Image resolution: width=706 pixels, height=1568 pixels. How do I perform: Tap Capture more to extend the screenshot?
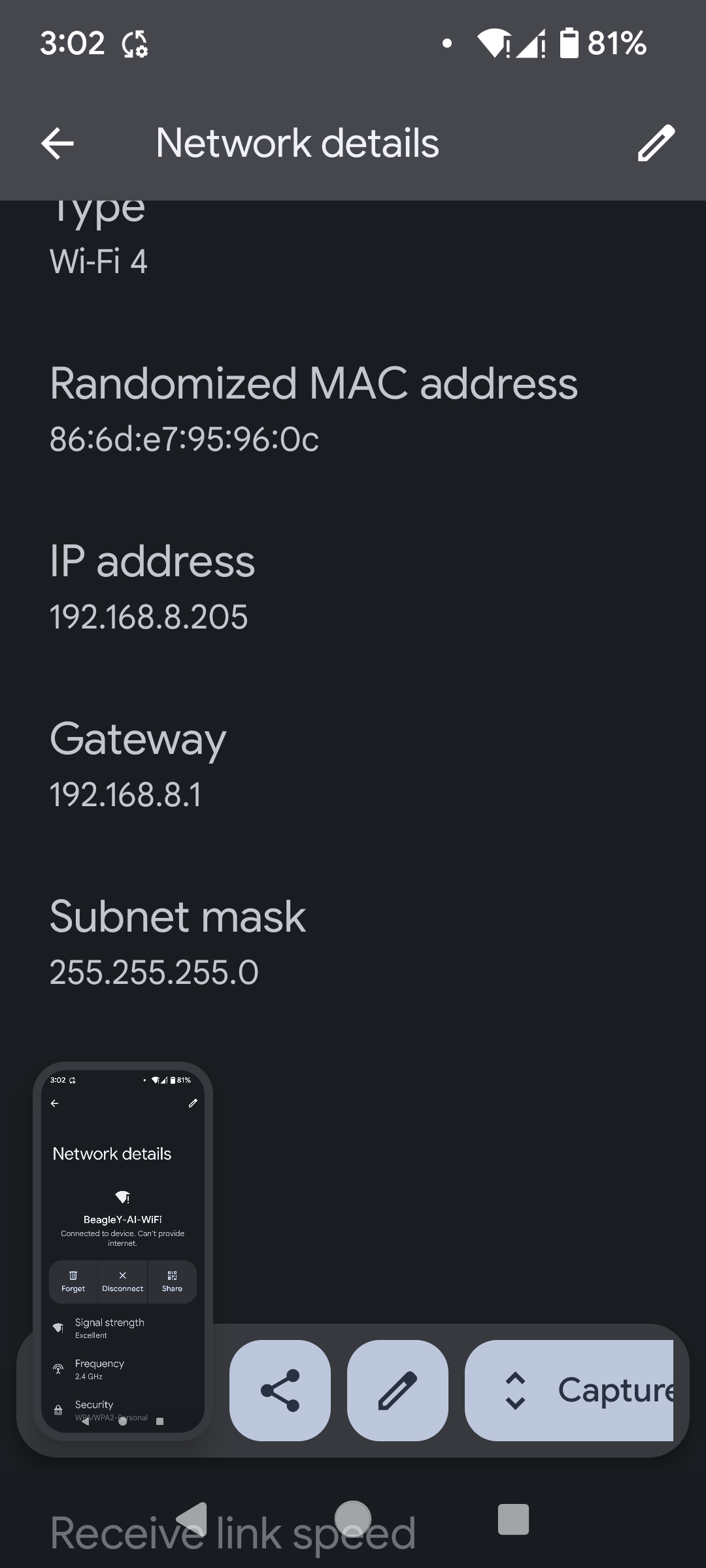click(569, 1390)
